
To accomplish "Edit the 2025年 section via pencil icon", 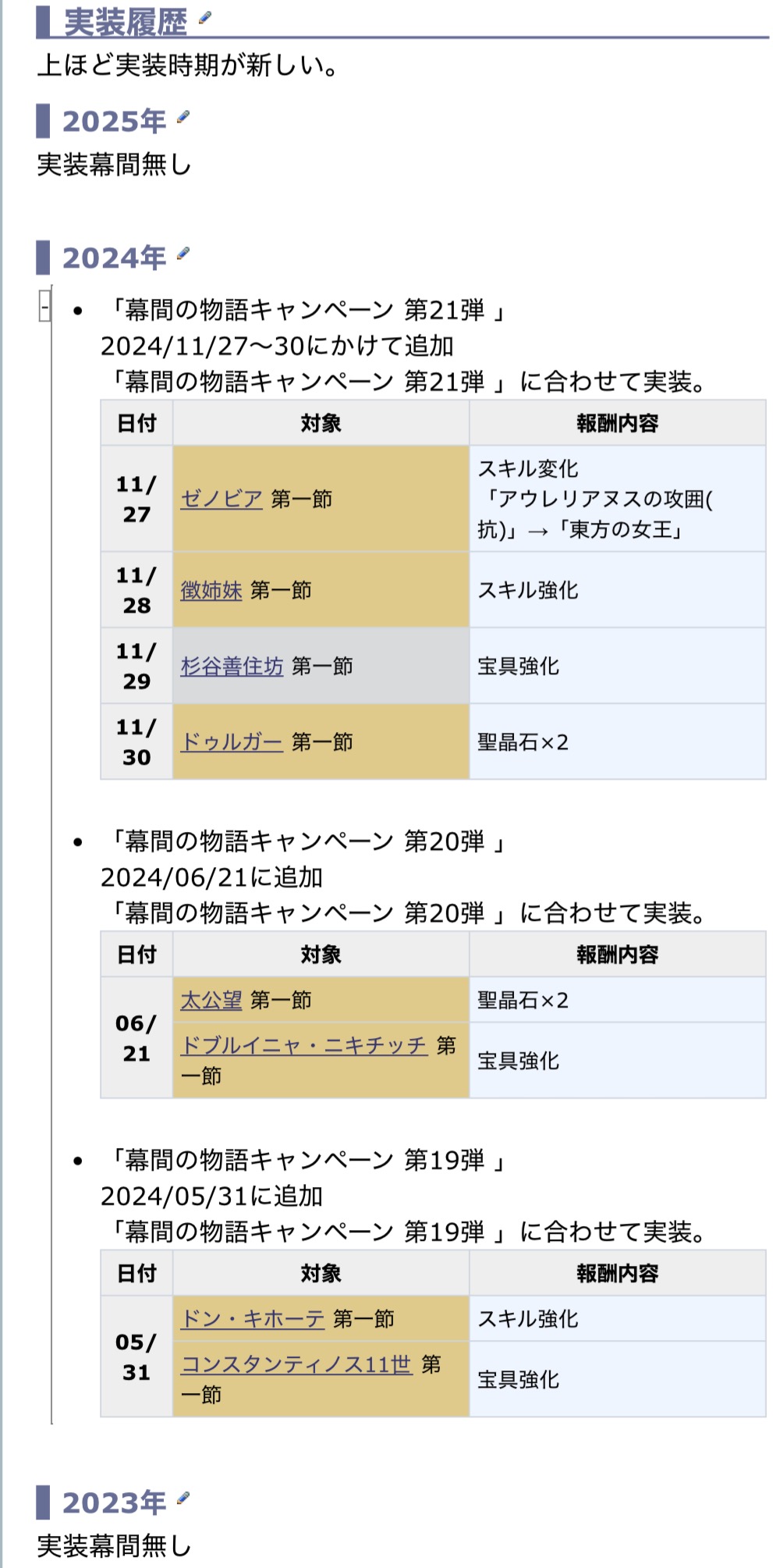I will tap(183, 117).
